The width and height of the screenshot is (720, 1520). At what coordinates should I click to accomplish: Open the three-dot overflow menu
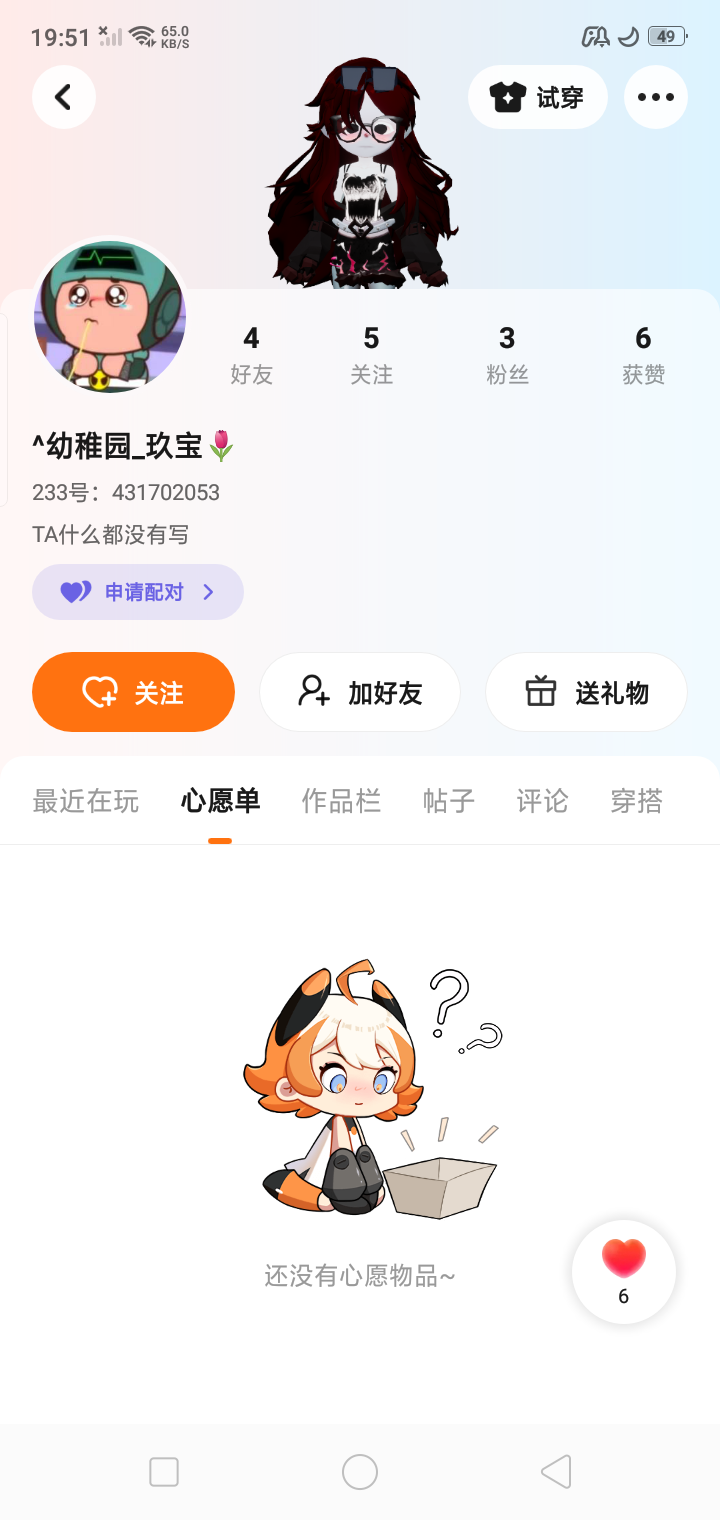pyautogui.click(x=656, y=97)
